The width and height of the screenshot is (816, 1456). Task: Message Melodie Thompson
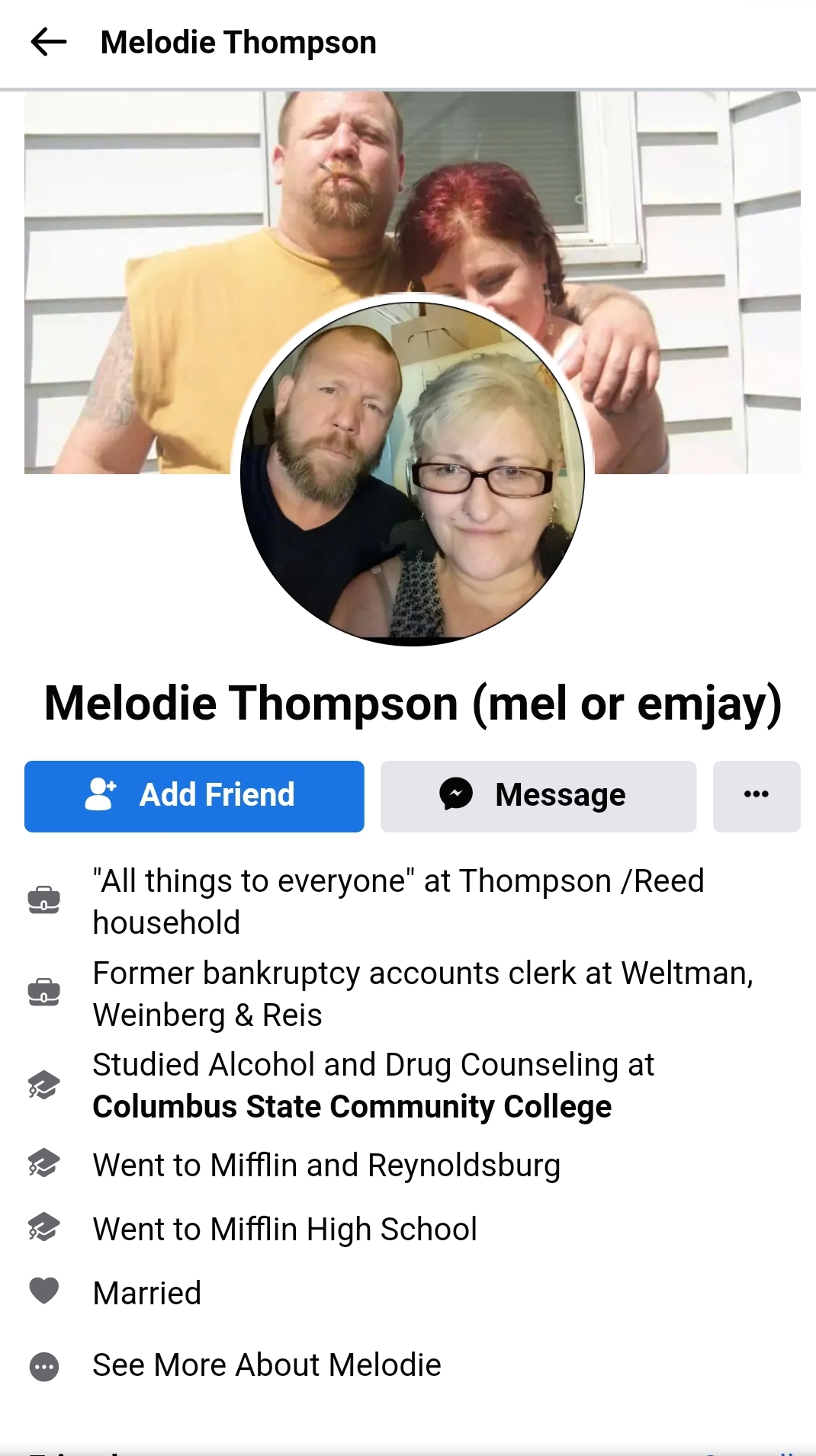click(538, 796)
